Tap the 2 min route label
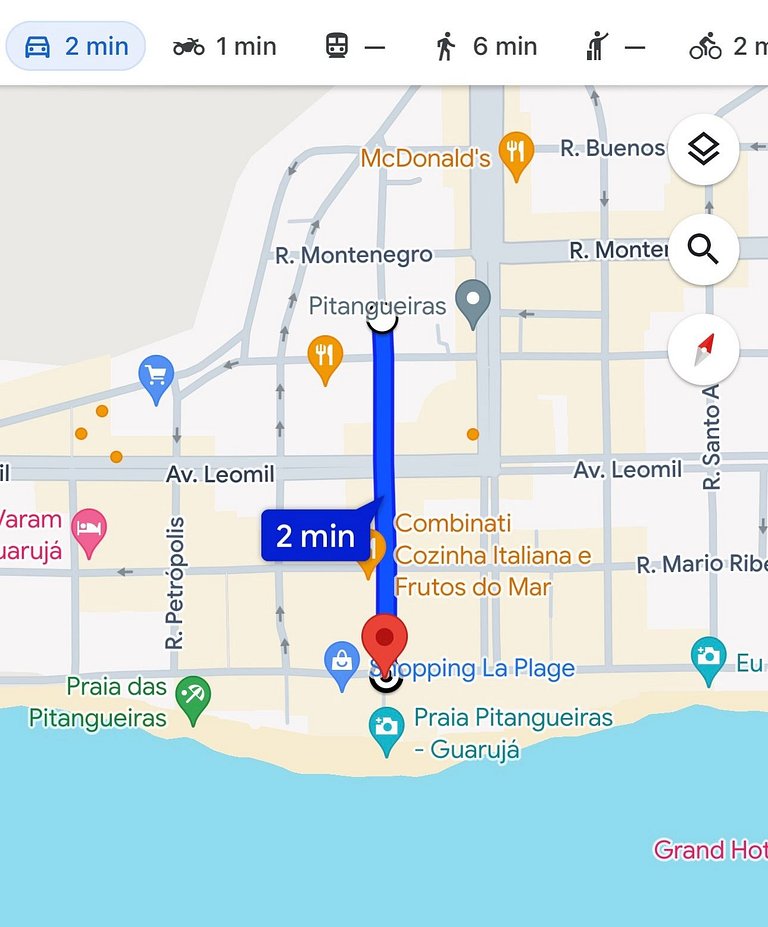The image size is (768, 927). point(314,536)
